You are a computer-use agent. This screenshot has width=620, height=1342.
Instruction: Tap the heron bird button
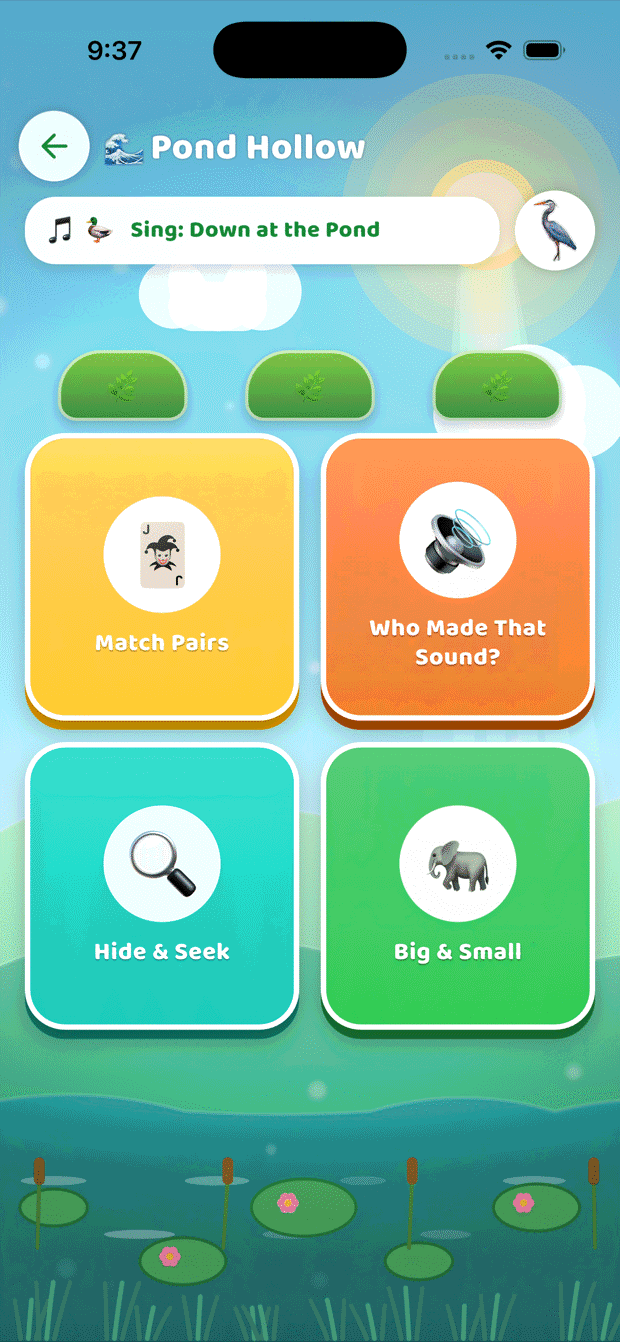click(x=555, y=231)
